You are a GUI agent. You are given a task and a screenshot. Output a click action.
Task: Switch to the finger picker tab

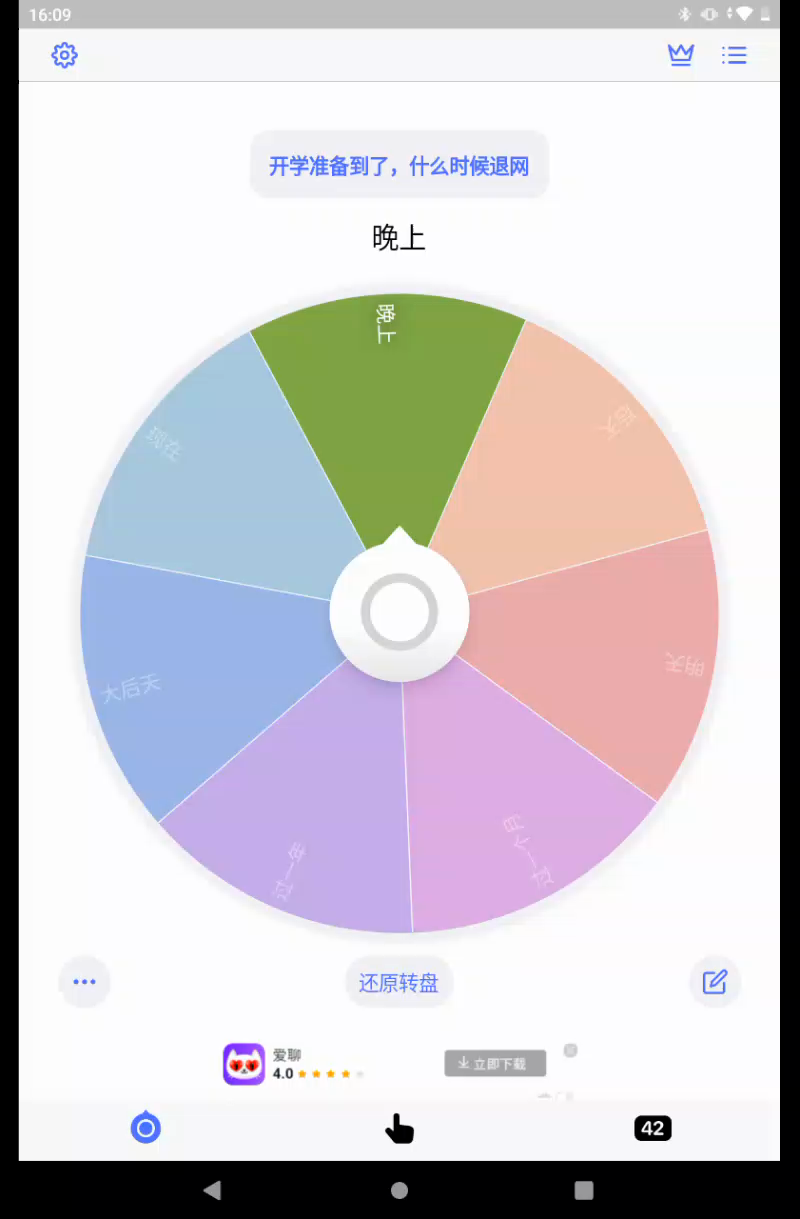tap(399, 1128)
